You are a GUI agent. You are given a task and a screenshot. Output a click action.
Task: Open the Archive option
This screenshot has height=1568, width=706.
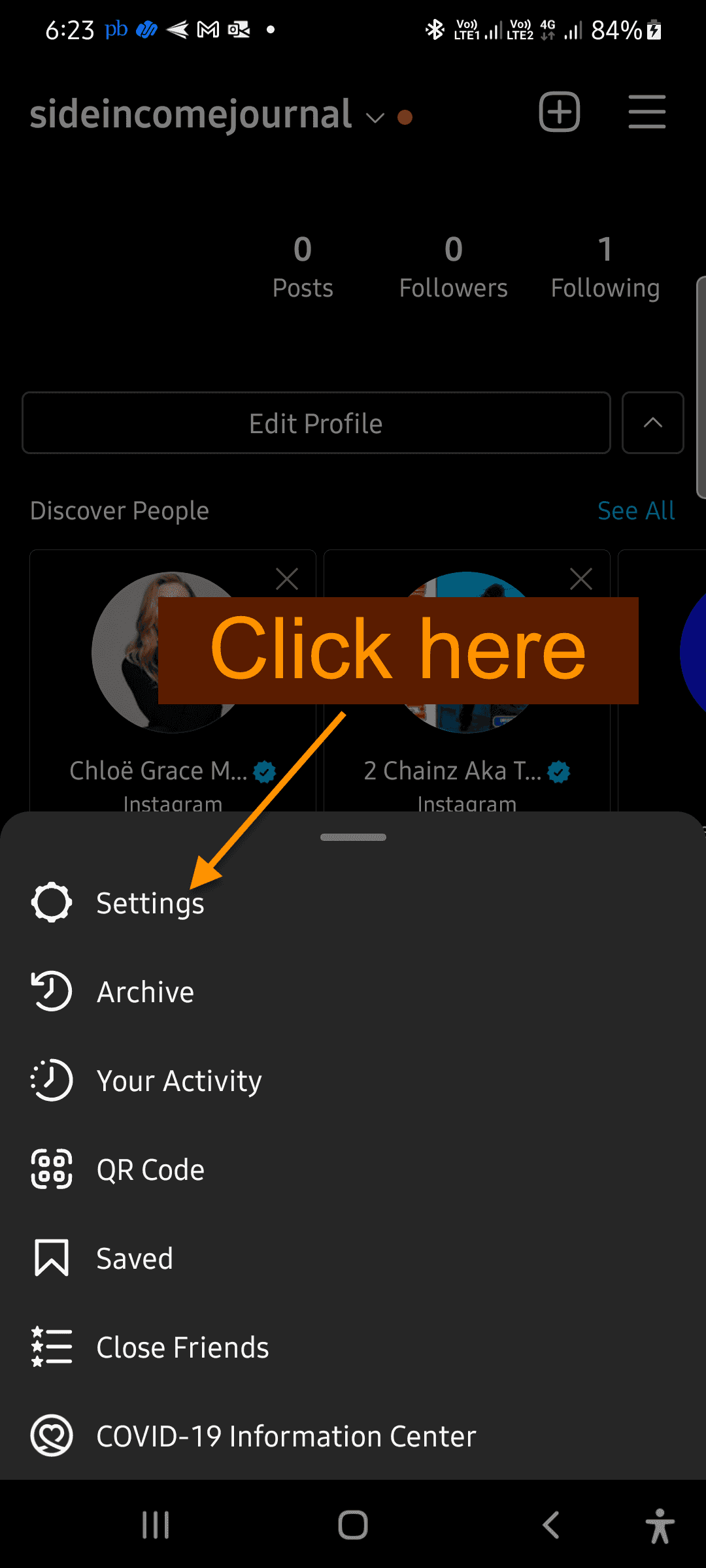click(353, 992)
